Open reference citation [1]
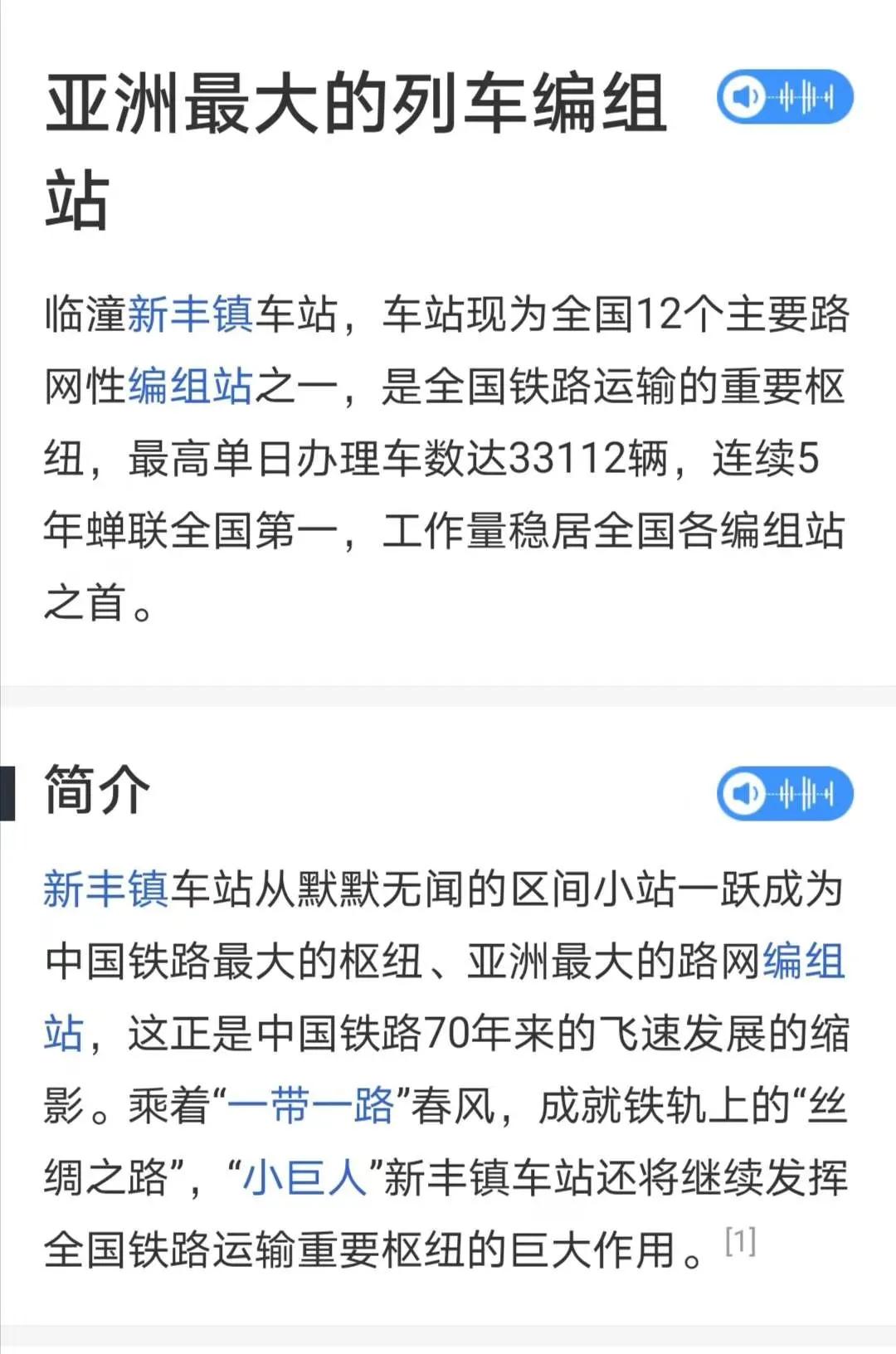 tap(738, 1238)
